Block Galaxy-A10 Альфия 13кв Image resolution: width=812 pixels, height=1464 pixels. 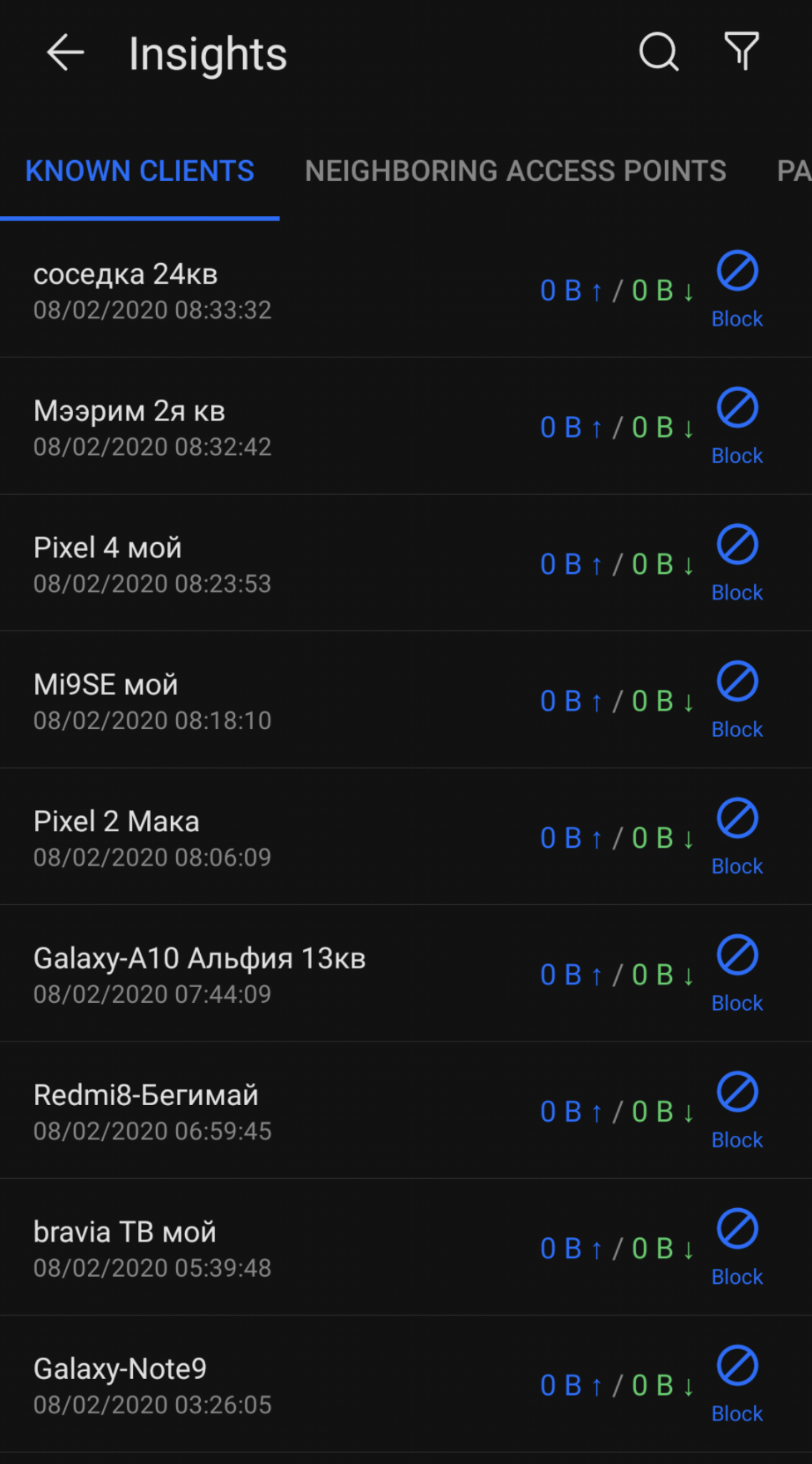[x=737, y=974]
